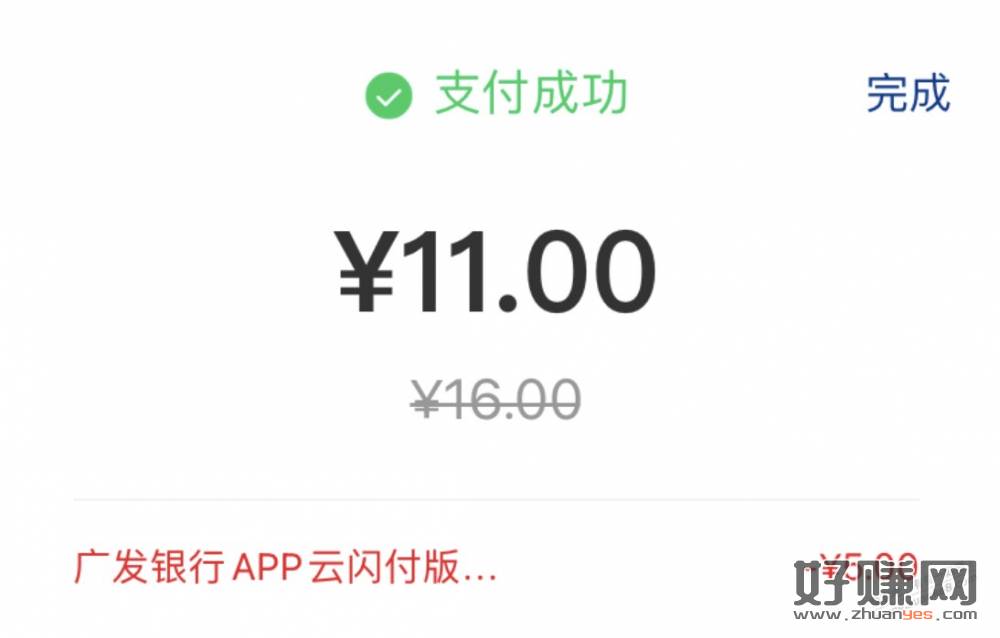Tap 完成 to finish payment
The width and height of the screenshot is (1000, 638).
[907, 95]
